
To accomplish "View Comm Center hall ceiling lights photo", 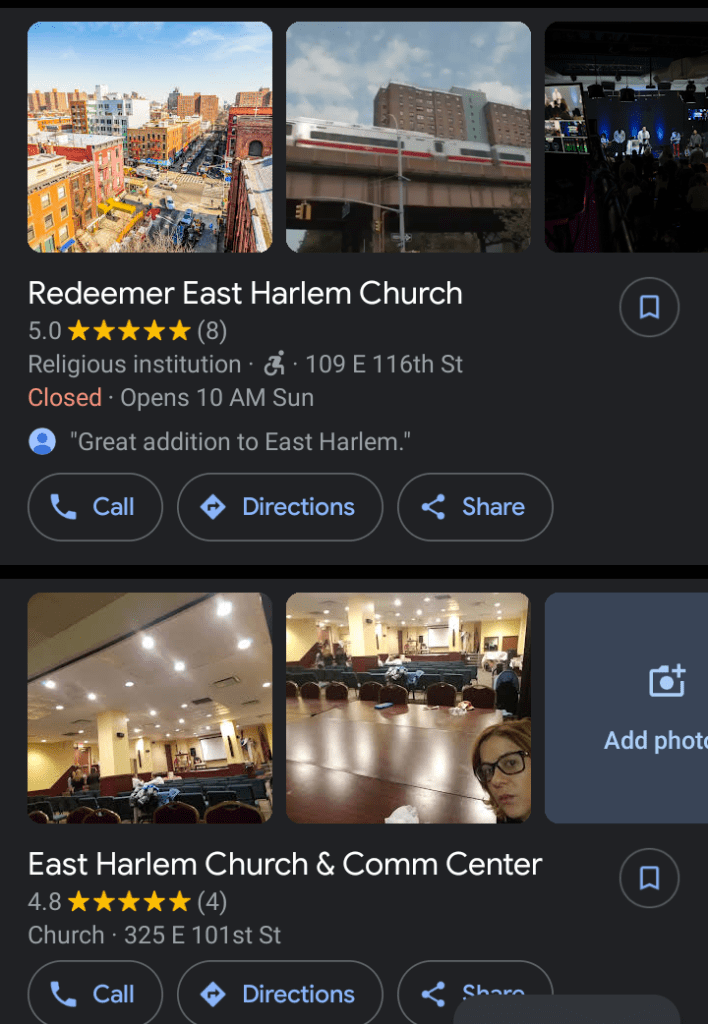I will point(150,707).
